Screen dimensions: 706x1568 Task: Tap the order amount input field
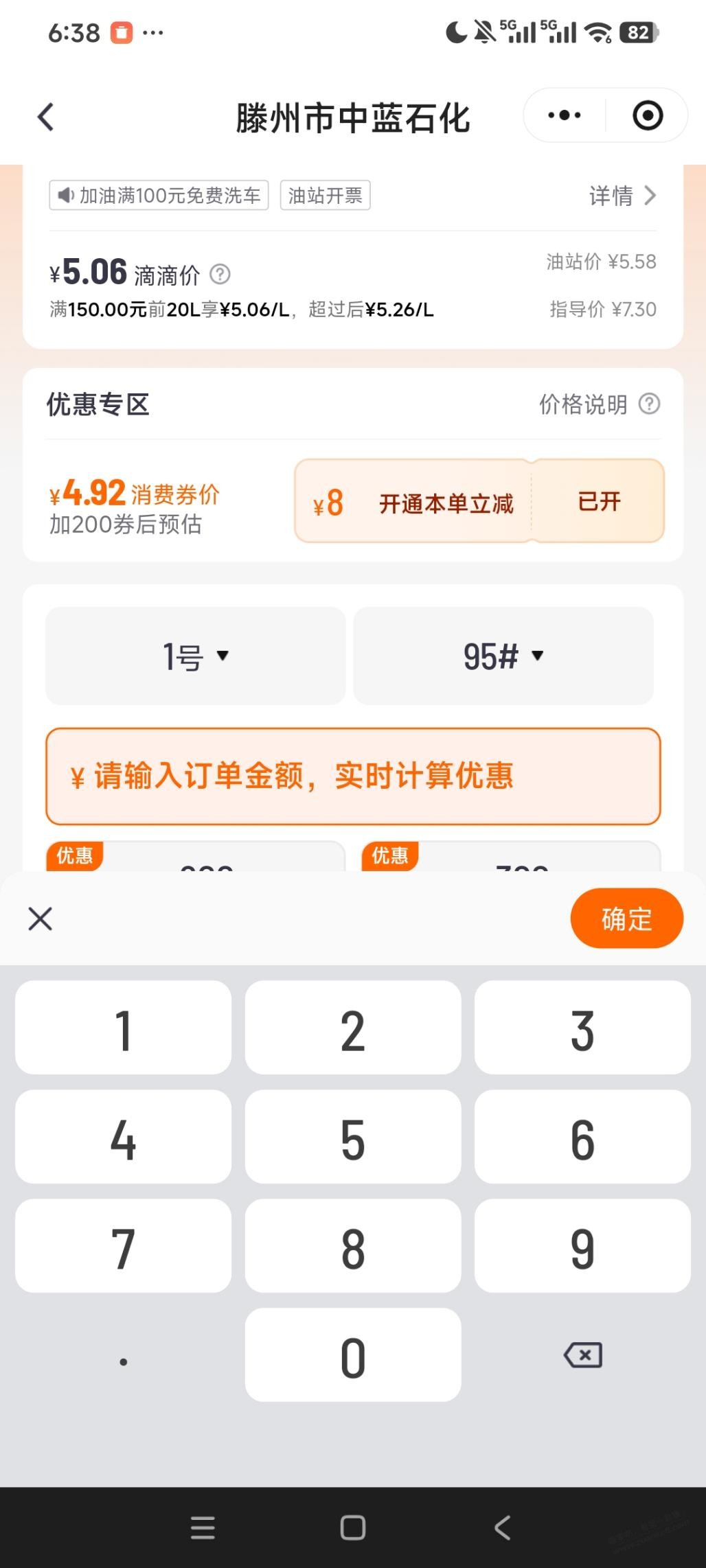pos(352,775)
